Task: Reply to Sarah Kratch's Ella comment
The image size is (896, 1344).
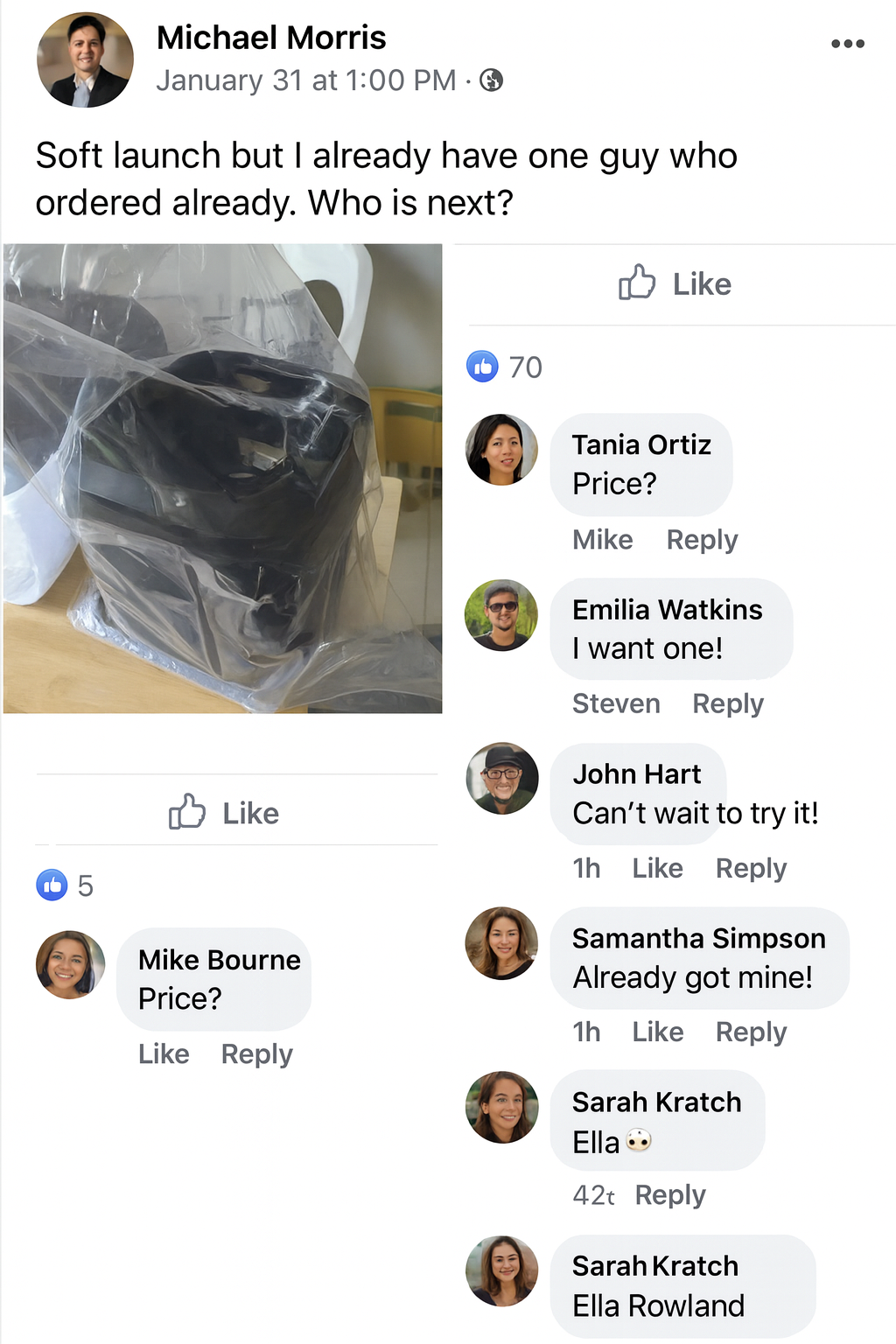Action: click(x=670, y=1194)
